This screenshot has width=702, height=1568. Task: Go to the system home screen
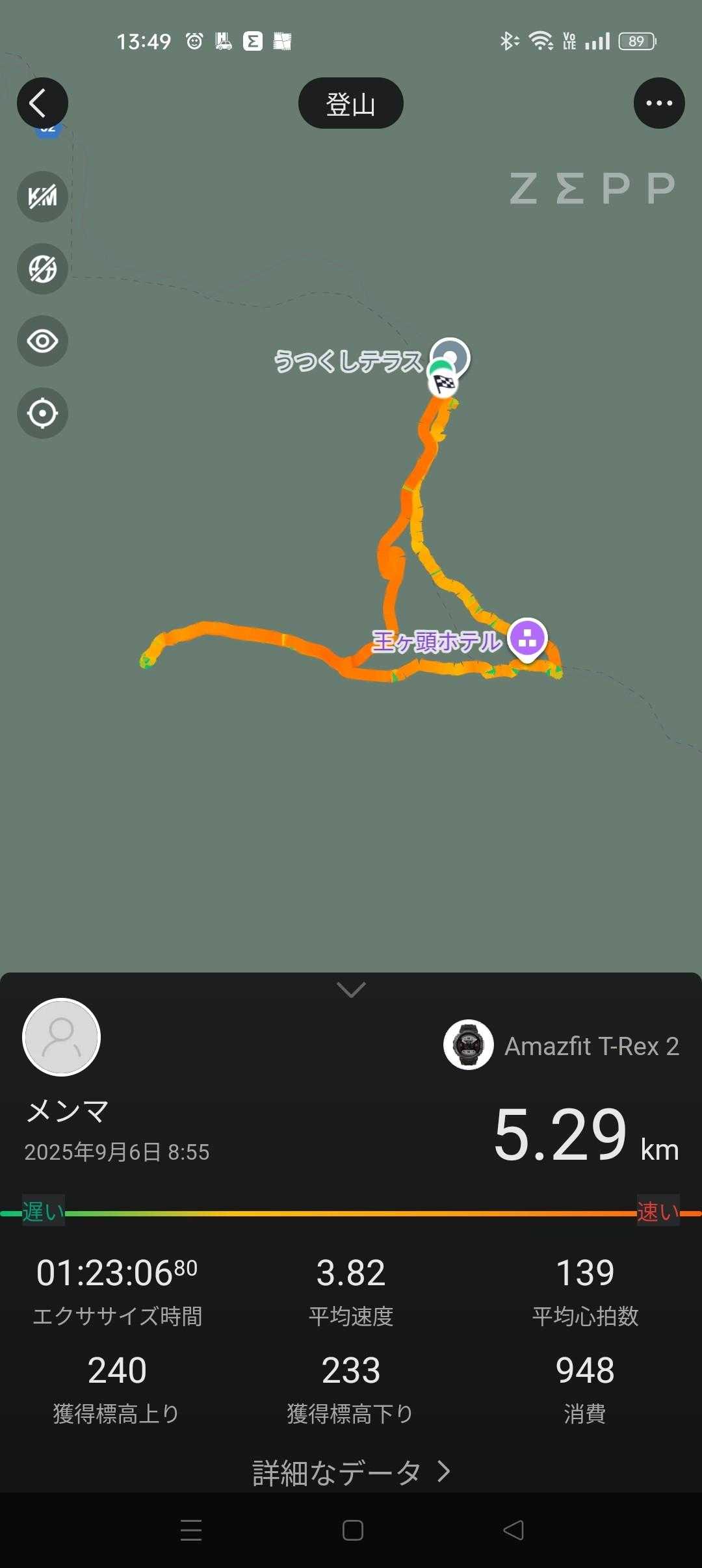[352, 1530]
